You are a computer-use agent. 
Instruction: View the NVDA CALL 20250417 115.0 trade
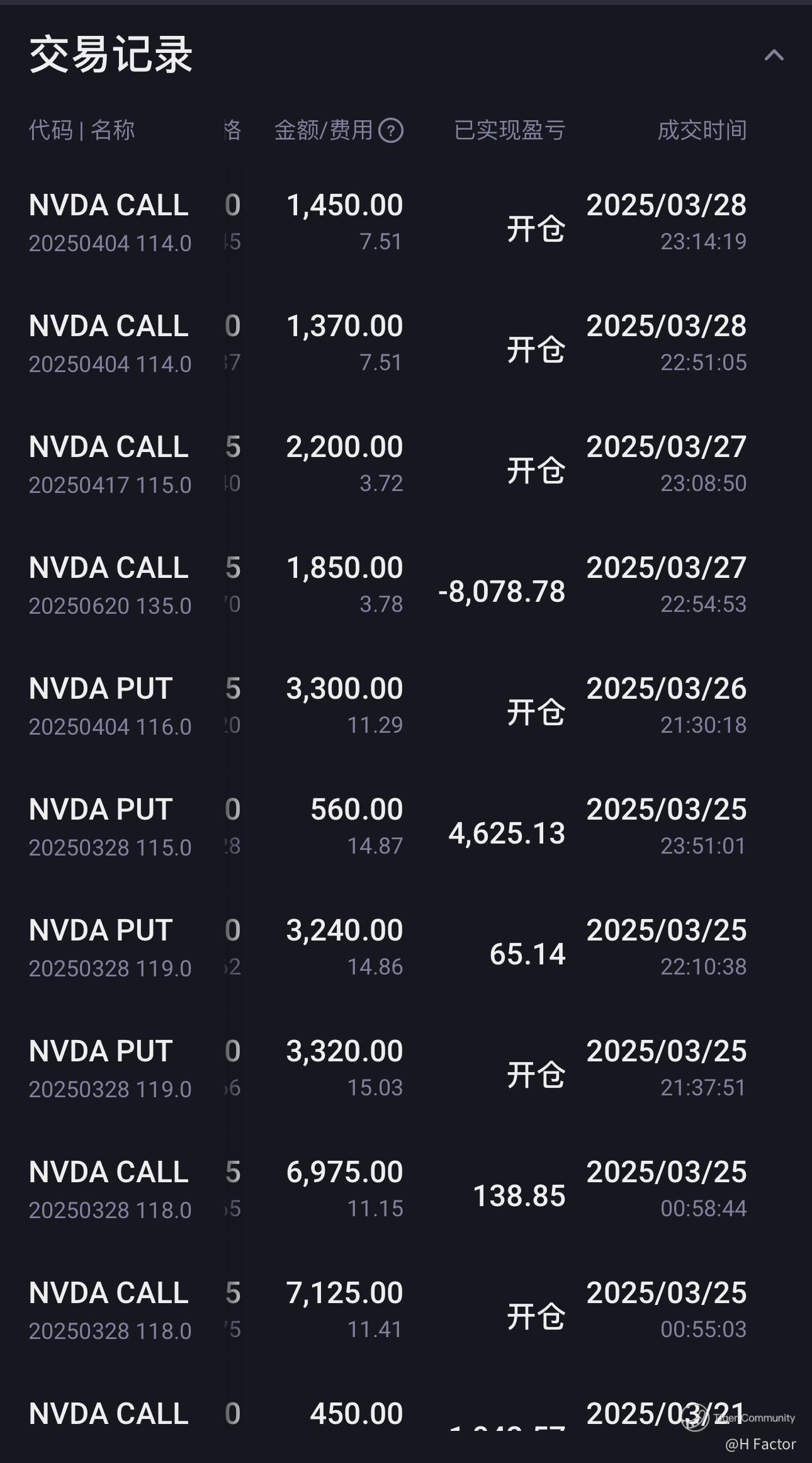pos(387,465)
